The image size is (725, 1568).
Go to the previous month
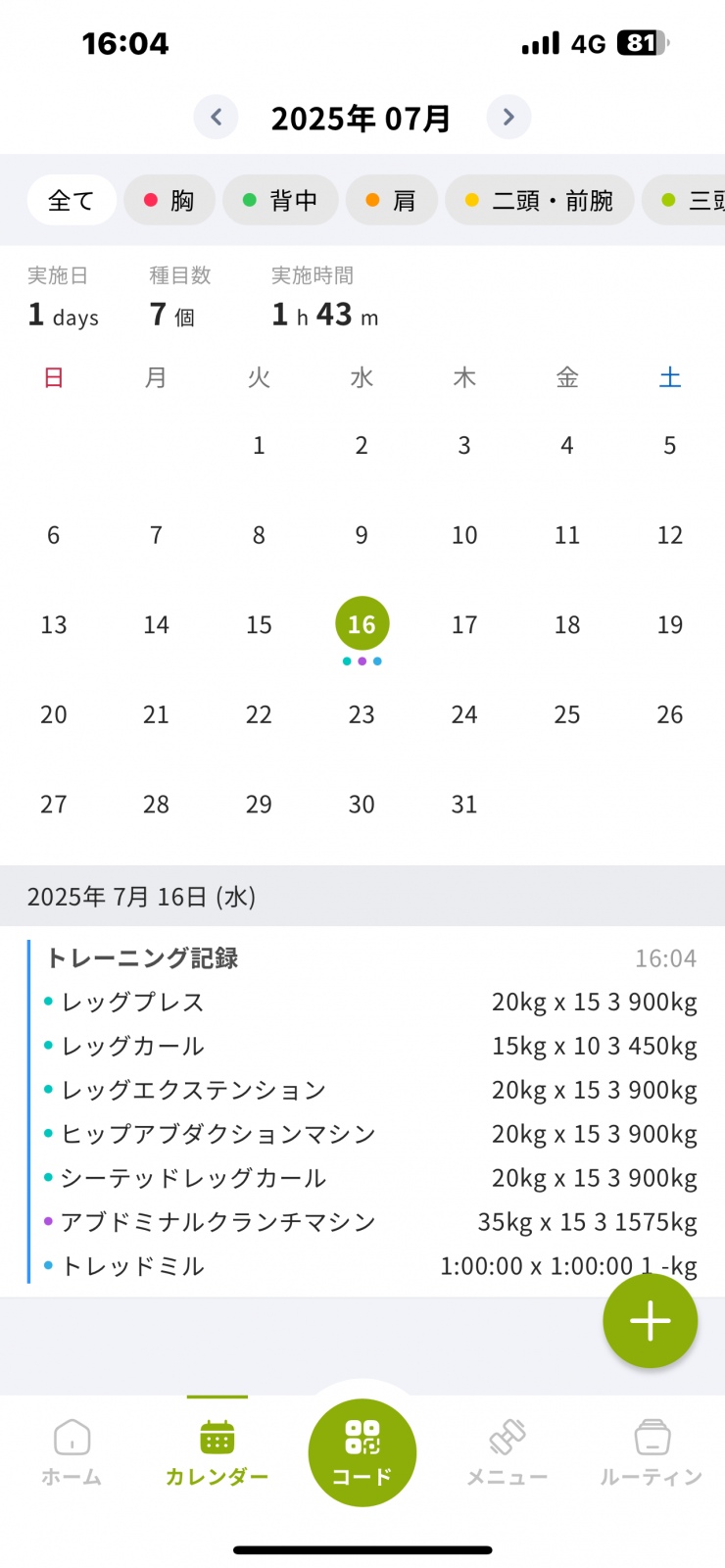pos(217,118)
